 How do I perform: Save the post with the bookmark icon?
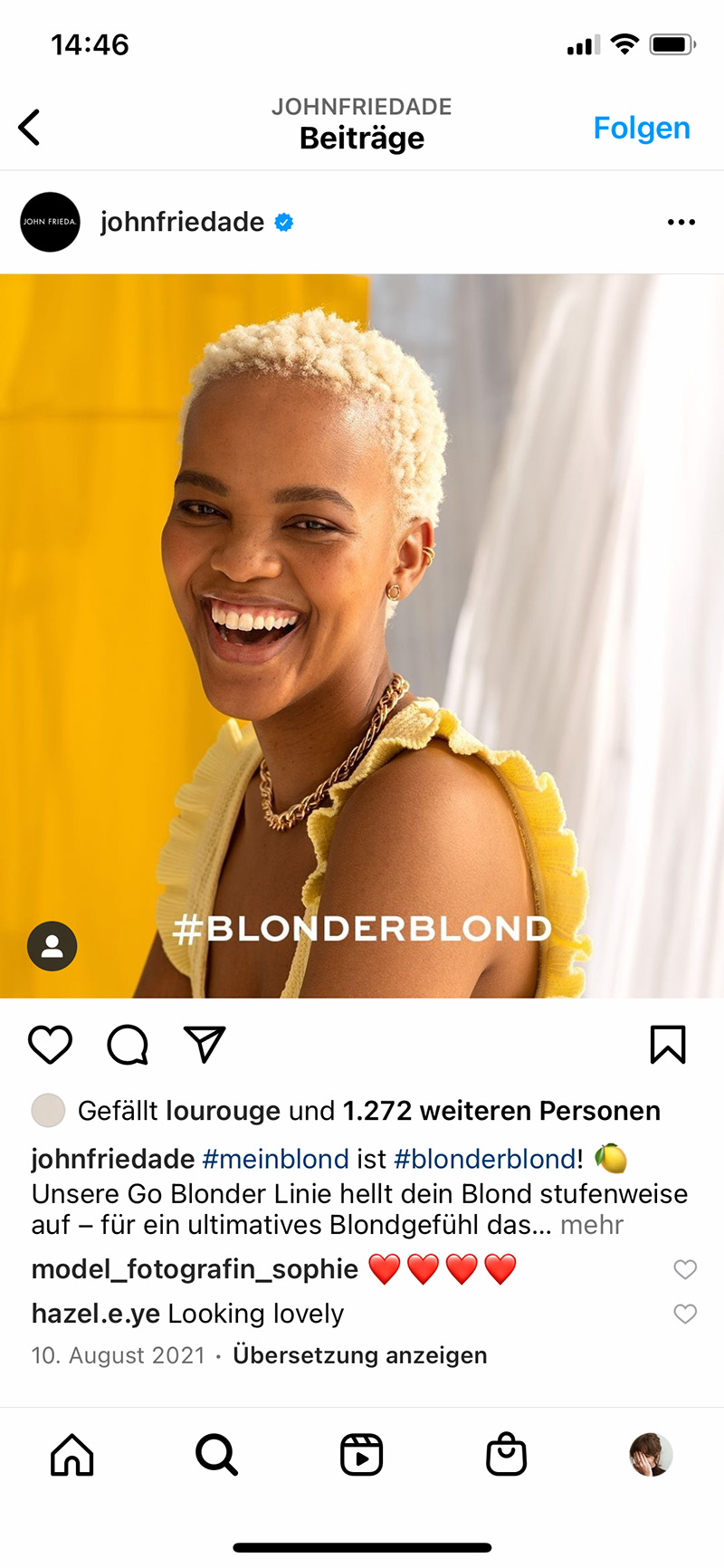[x=668, y=1045]
